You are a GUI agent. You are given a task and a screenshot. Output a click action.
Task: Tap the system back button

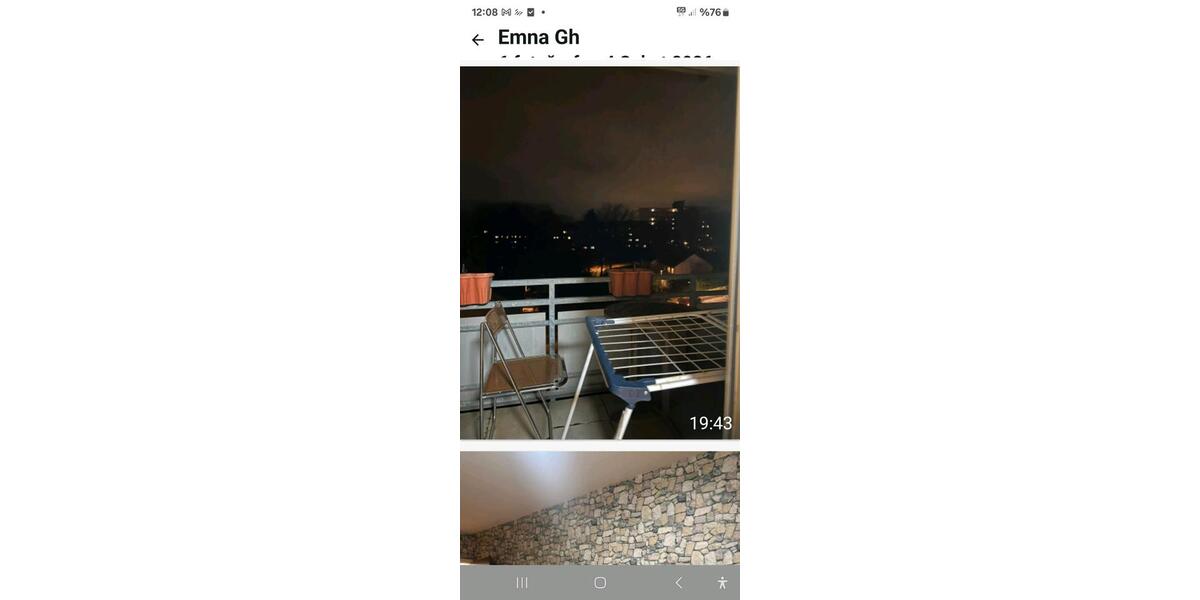[x=678, y=583]
